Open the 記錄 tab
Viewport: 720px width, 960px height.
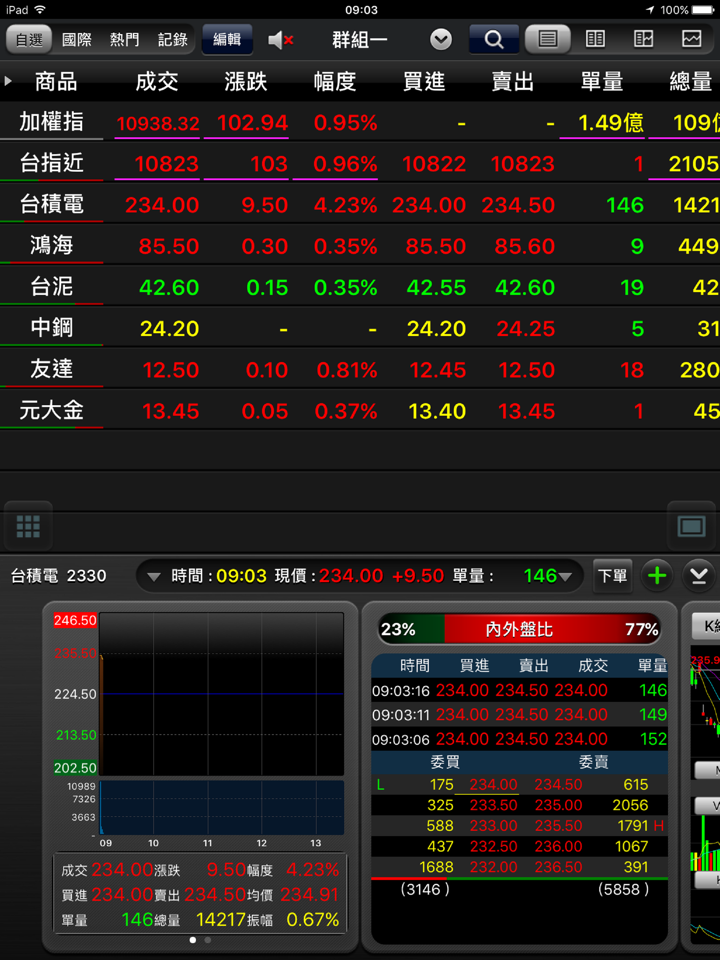[172, 40]
